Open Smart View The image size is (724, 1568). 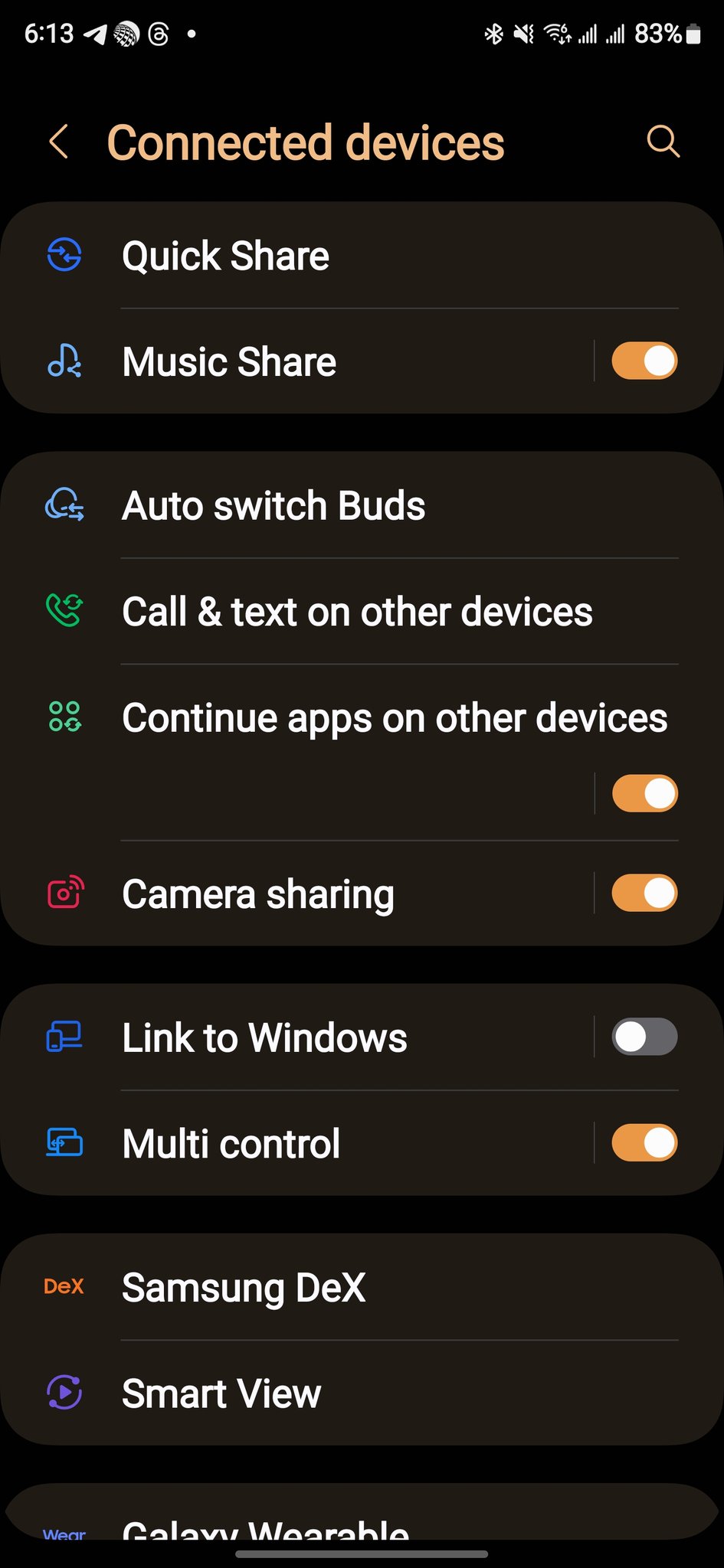[x=221, y=1393]
